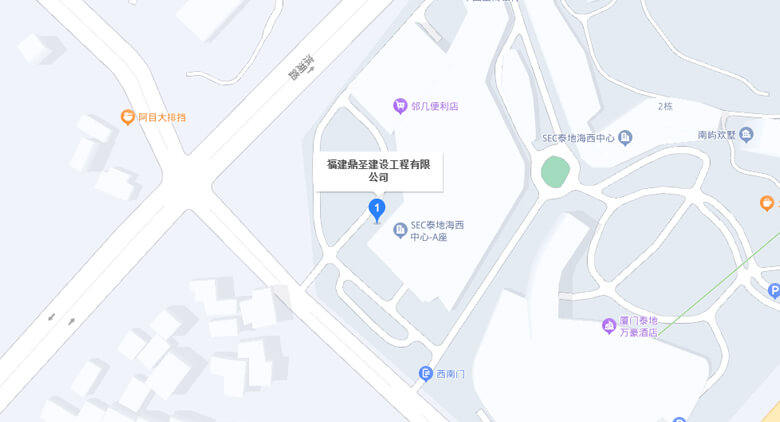Select the 南屿欢墅 point of interest
Screen dimensions: 780x422
coord(748,135)
